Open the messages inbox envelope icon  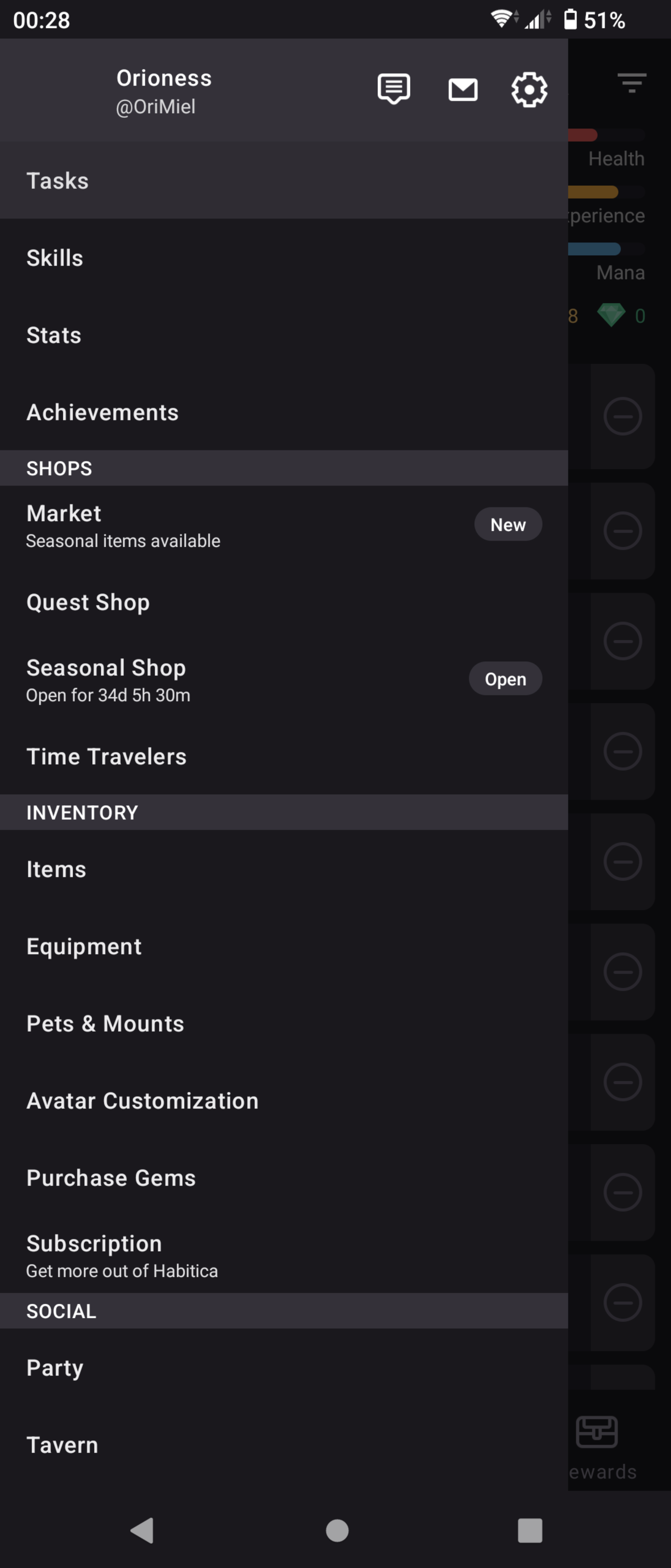(462, 89)
